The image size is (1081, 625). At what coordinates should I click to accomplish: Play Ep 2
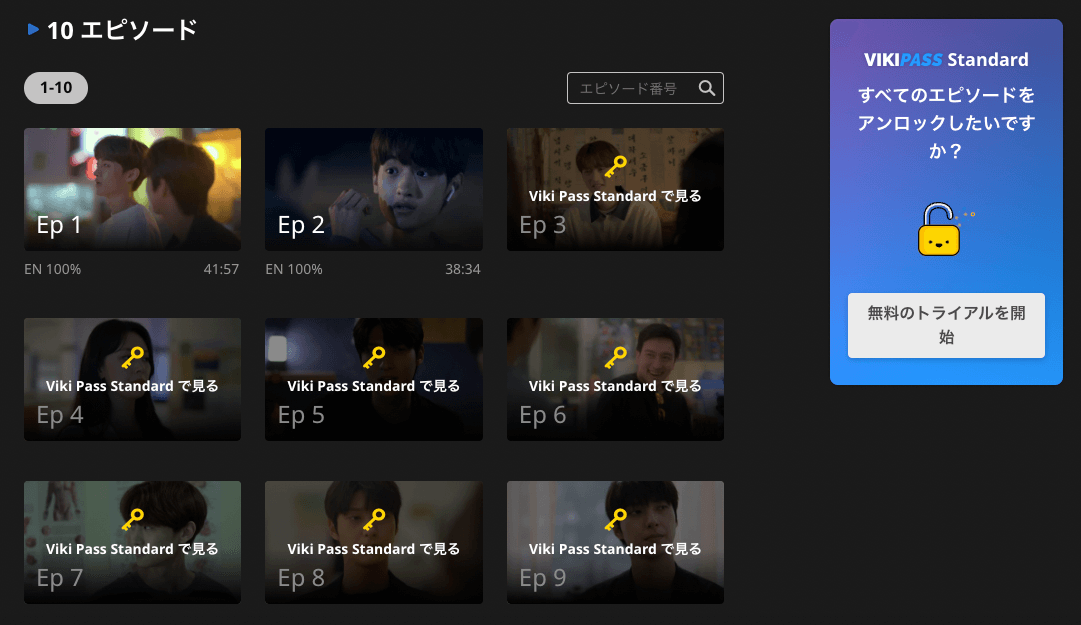point(373,189)
